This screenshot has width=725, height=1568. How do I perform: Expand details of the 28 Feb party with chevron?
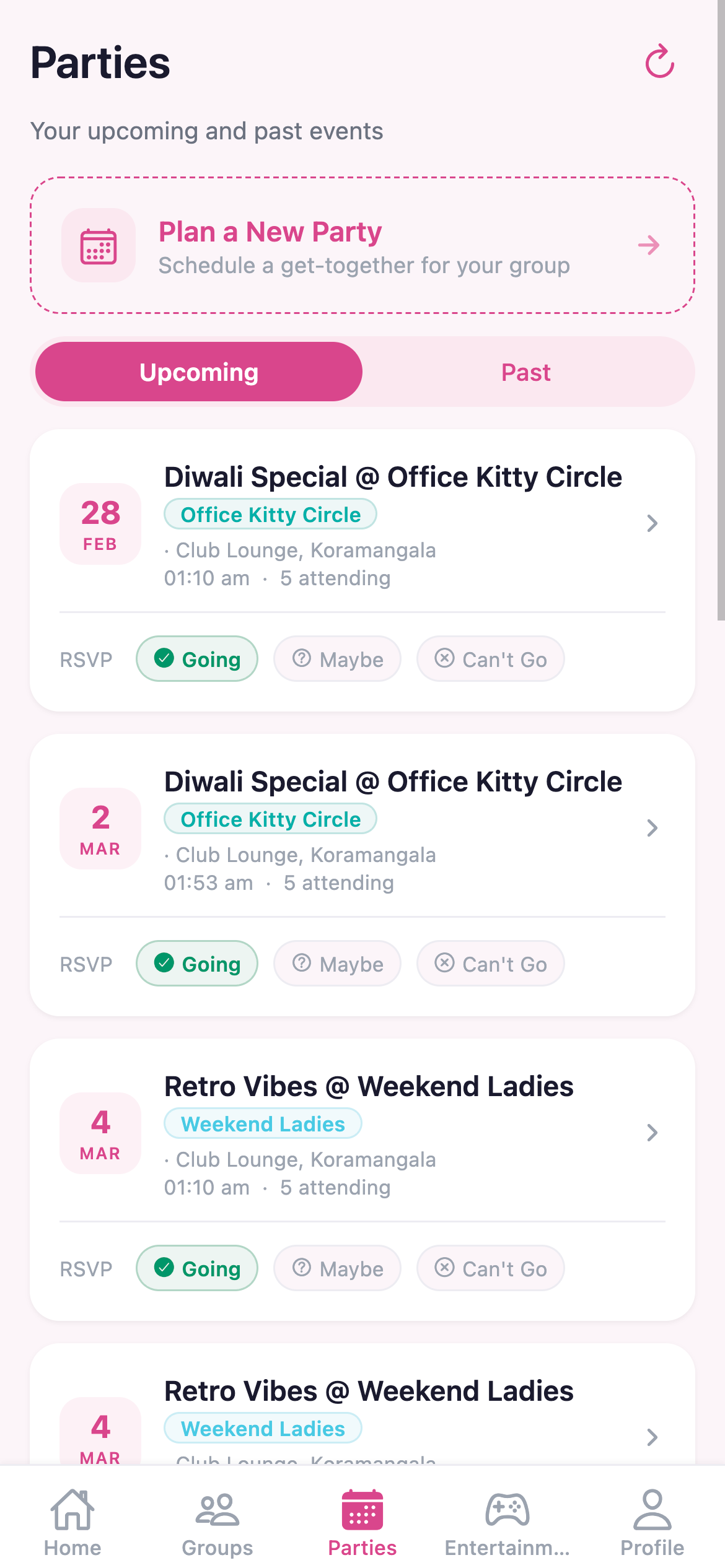[x=652, y=524]
